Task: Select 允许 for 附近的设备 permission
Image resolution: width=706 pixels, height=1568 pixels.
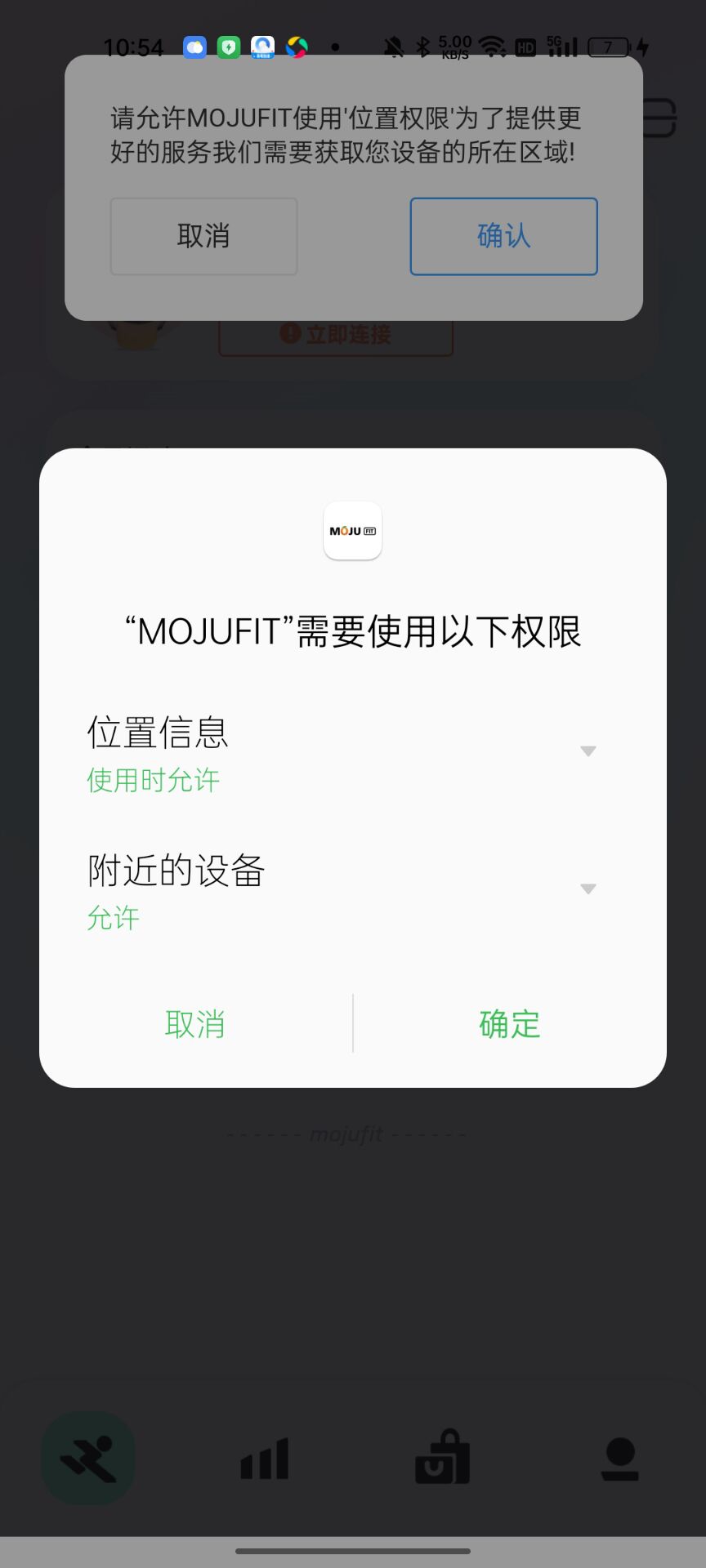Action: (x=113, y=918)
